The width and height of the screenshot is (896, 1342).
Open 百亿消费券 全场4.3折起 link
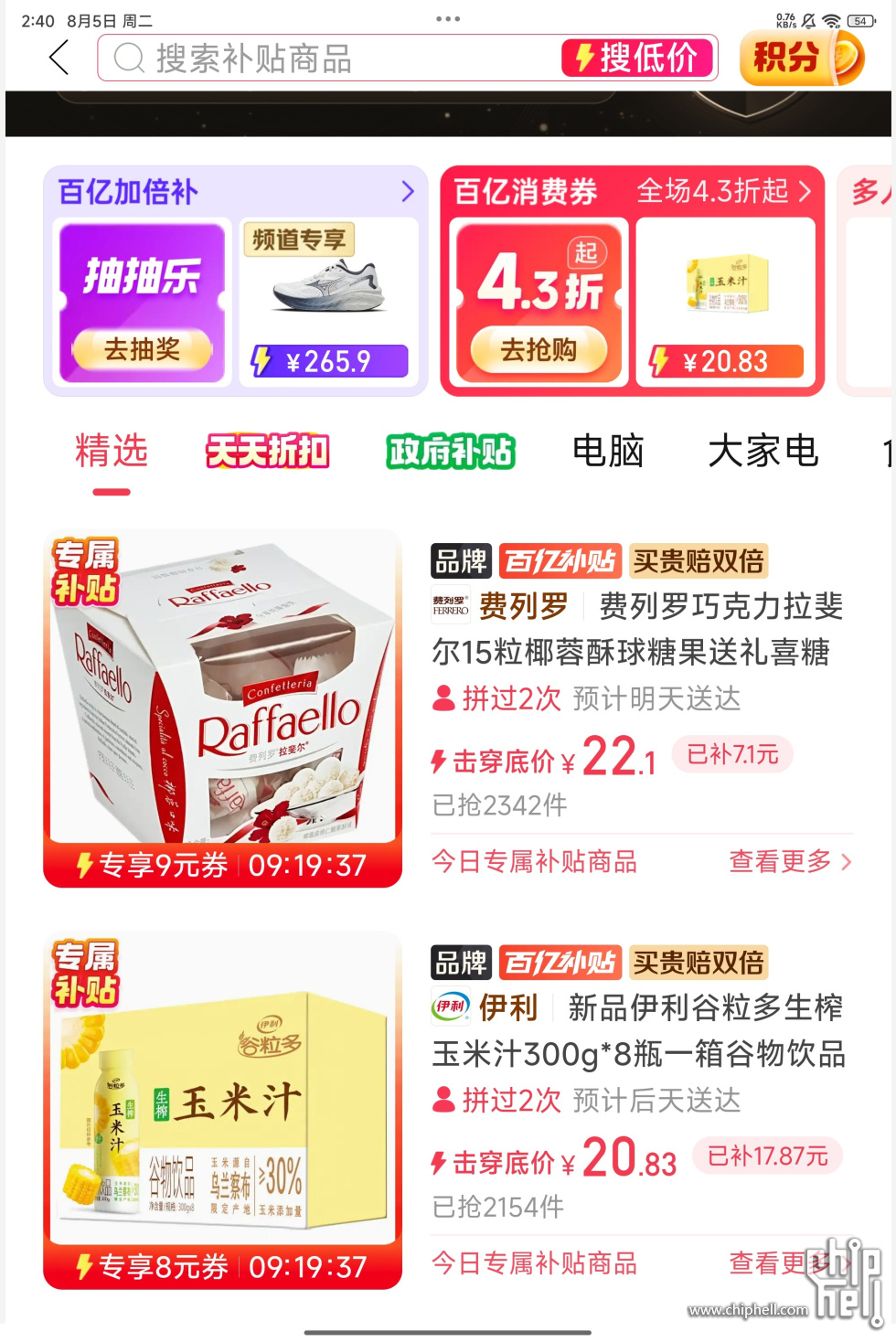coord(723,191)
